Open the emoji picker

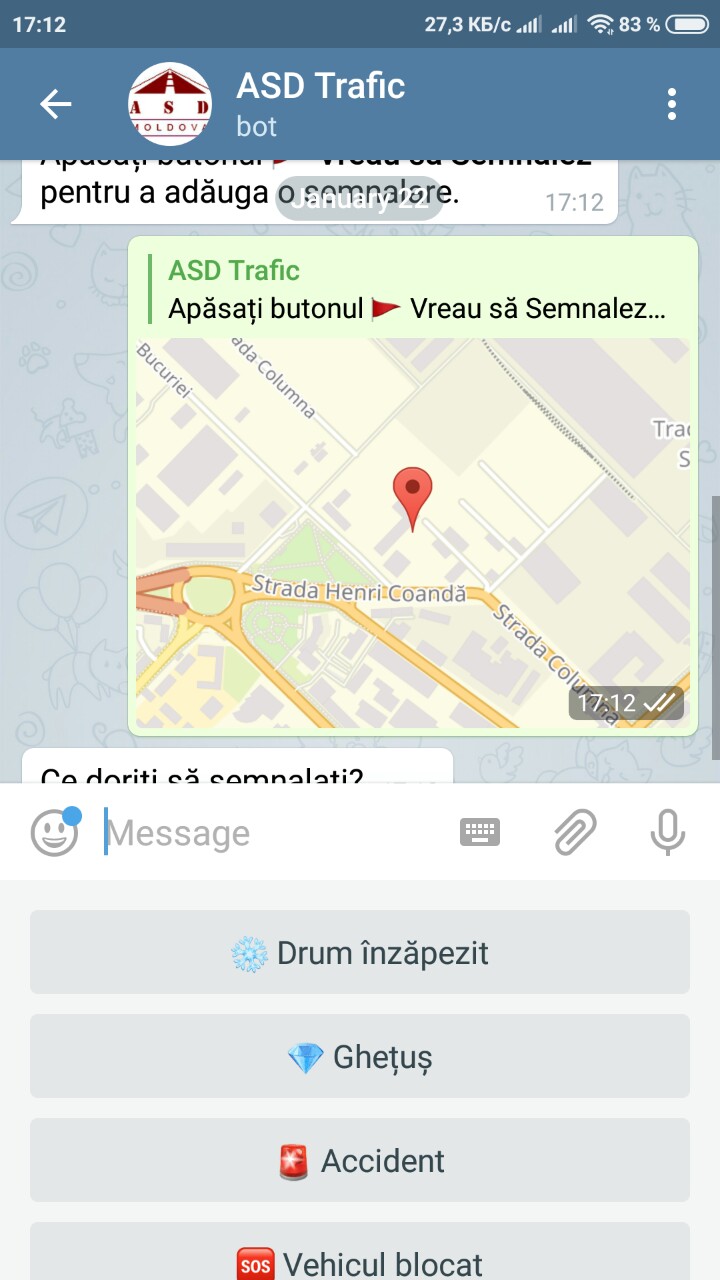pyautogui.click(x=54, y=833)
